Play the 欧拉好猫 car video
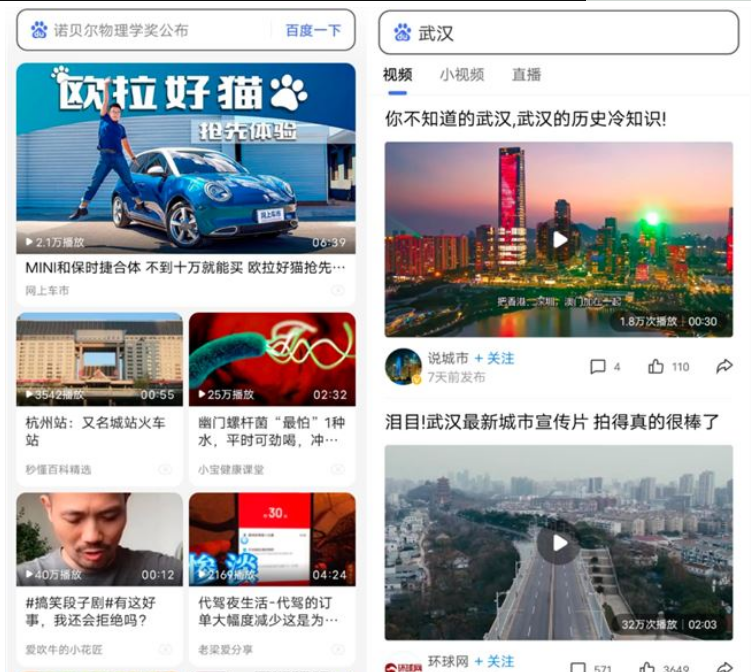The image size is (751, 672). tap(185, 157)
